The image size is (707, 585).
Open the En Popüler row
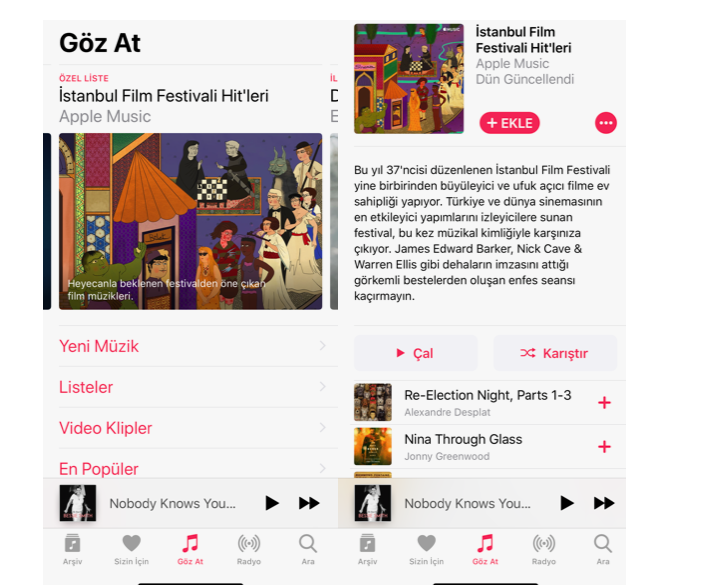click(x=190, y=468)
